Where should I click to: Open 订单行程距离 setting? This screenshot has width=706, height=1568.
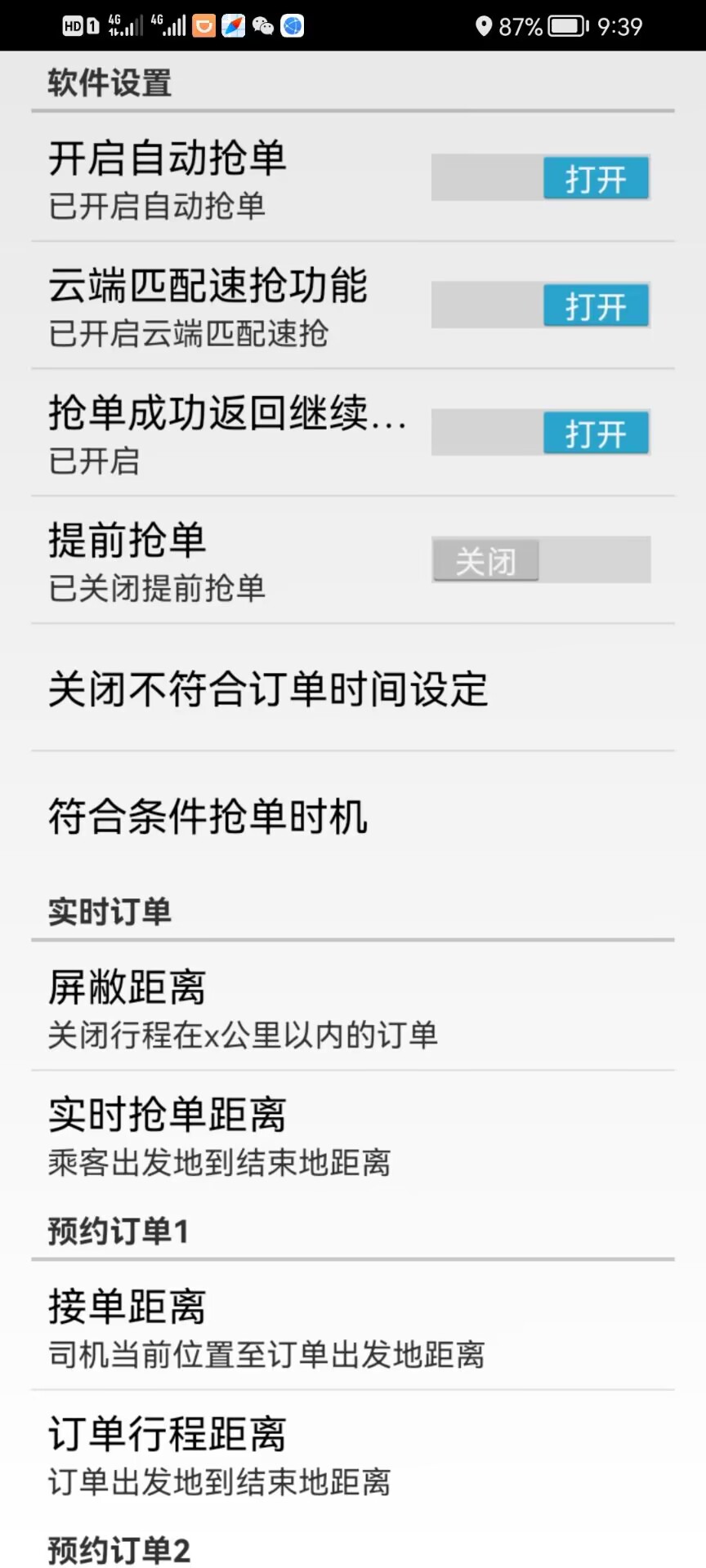(353, 1454)
